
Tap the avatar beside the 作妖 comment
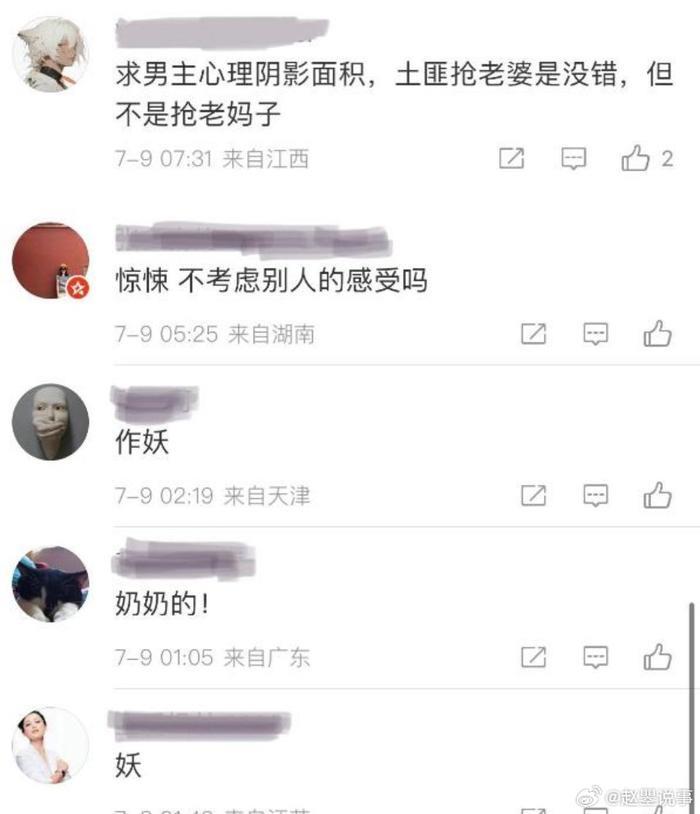pos(50,422)
